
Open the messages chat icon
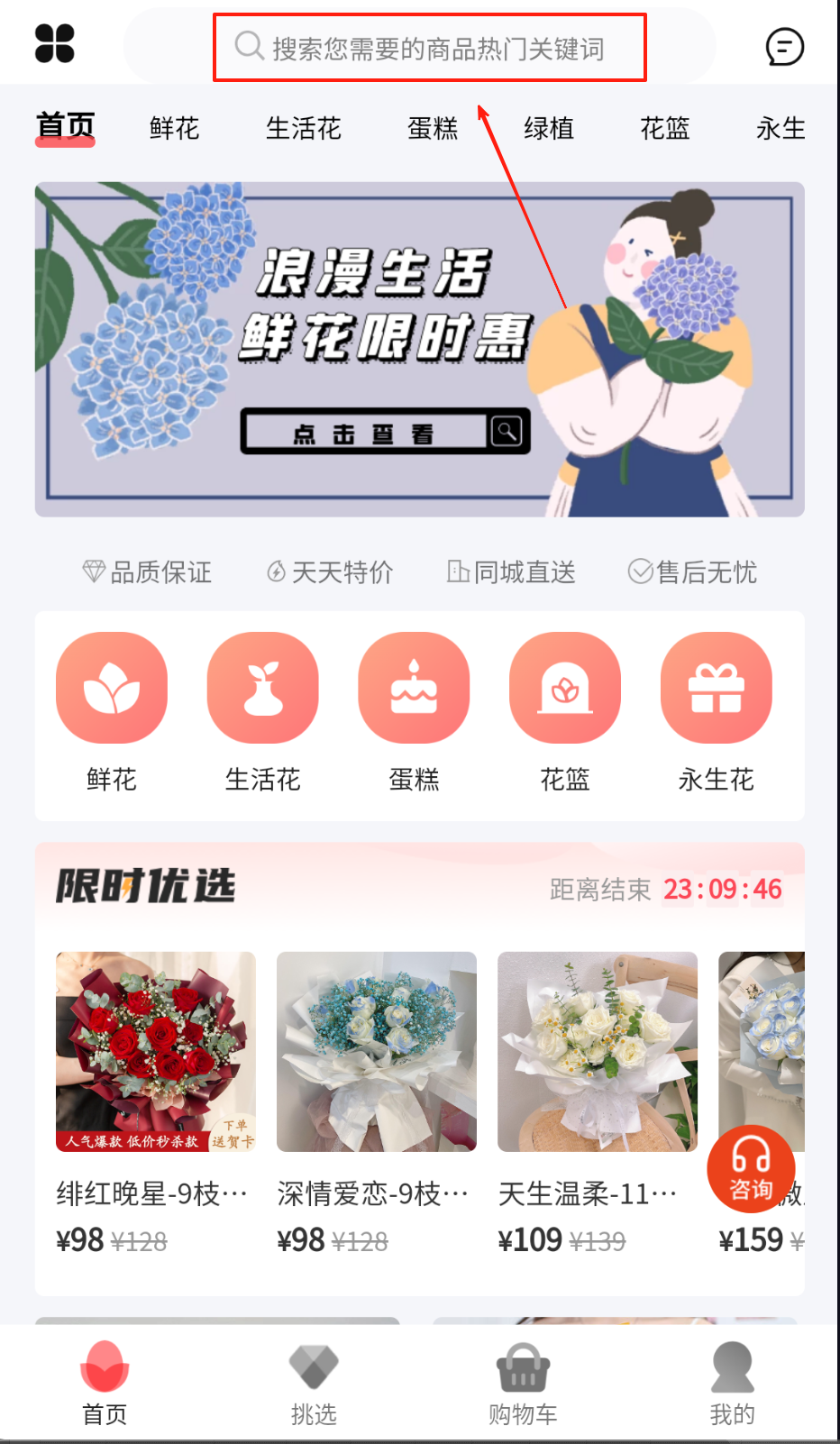[x=784, y=47]
